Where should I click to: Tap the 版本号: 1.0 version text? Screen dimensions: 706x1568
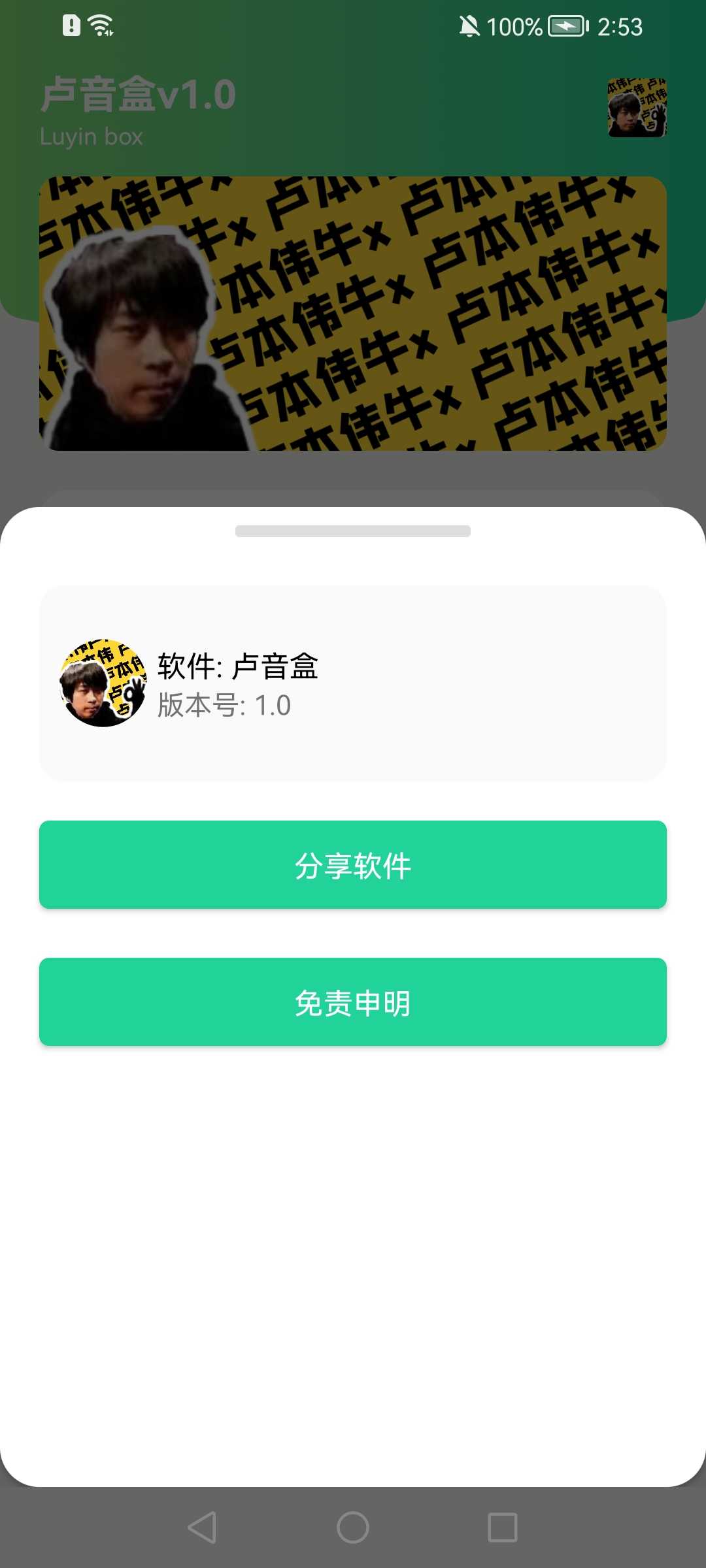[223, 704]
